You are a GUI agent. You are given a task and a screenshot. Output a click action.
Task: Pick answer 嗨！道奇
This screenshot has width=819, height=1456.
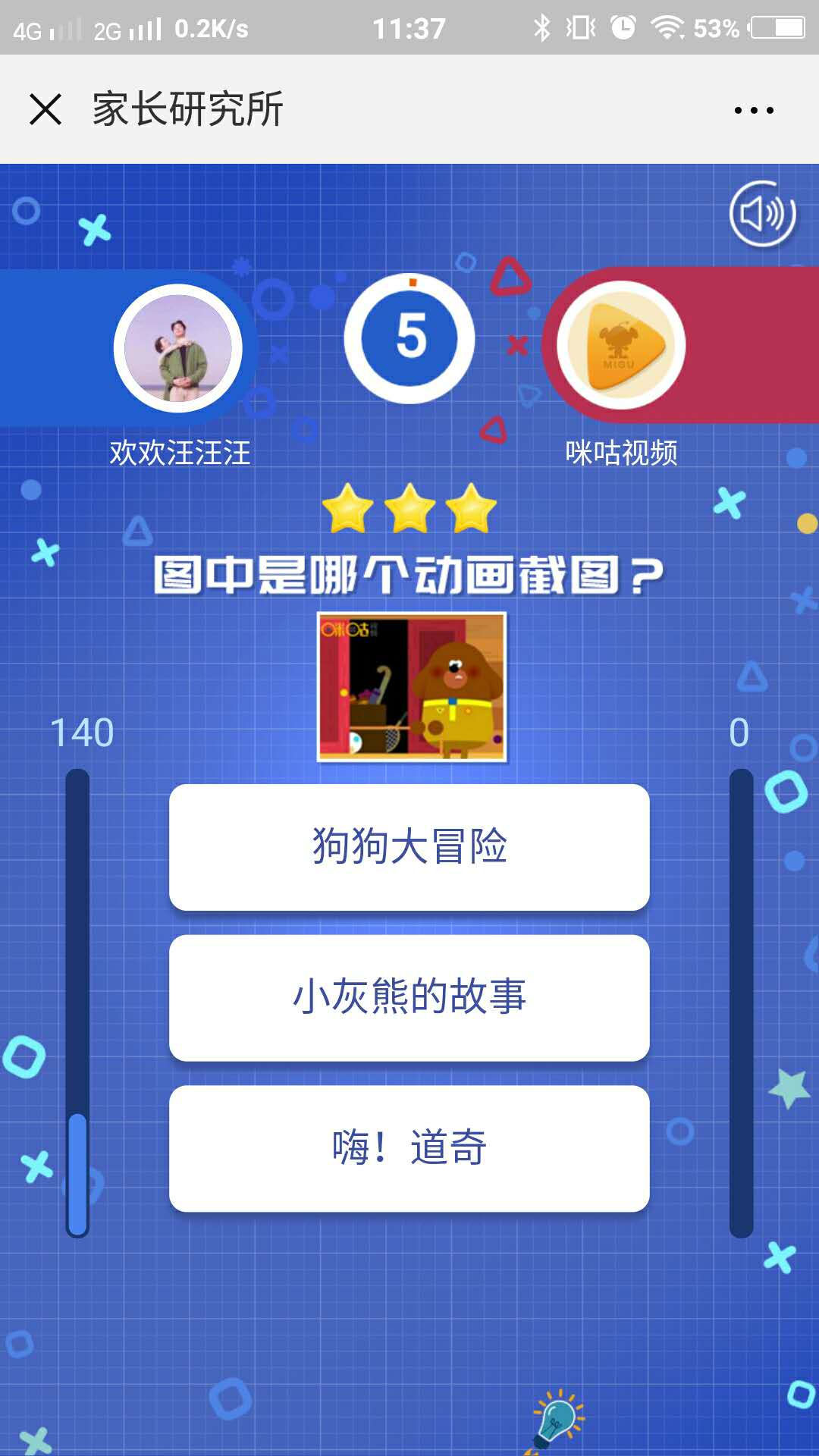pyautogui.click(x=409, y=1148)
